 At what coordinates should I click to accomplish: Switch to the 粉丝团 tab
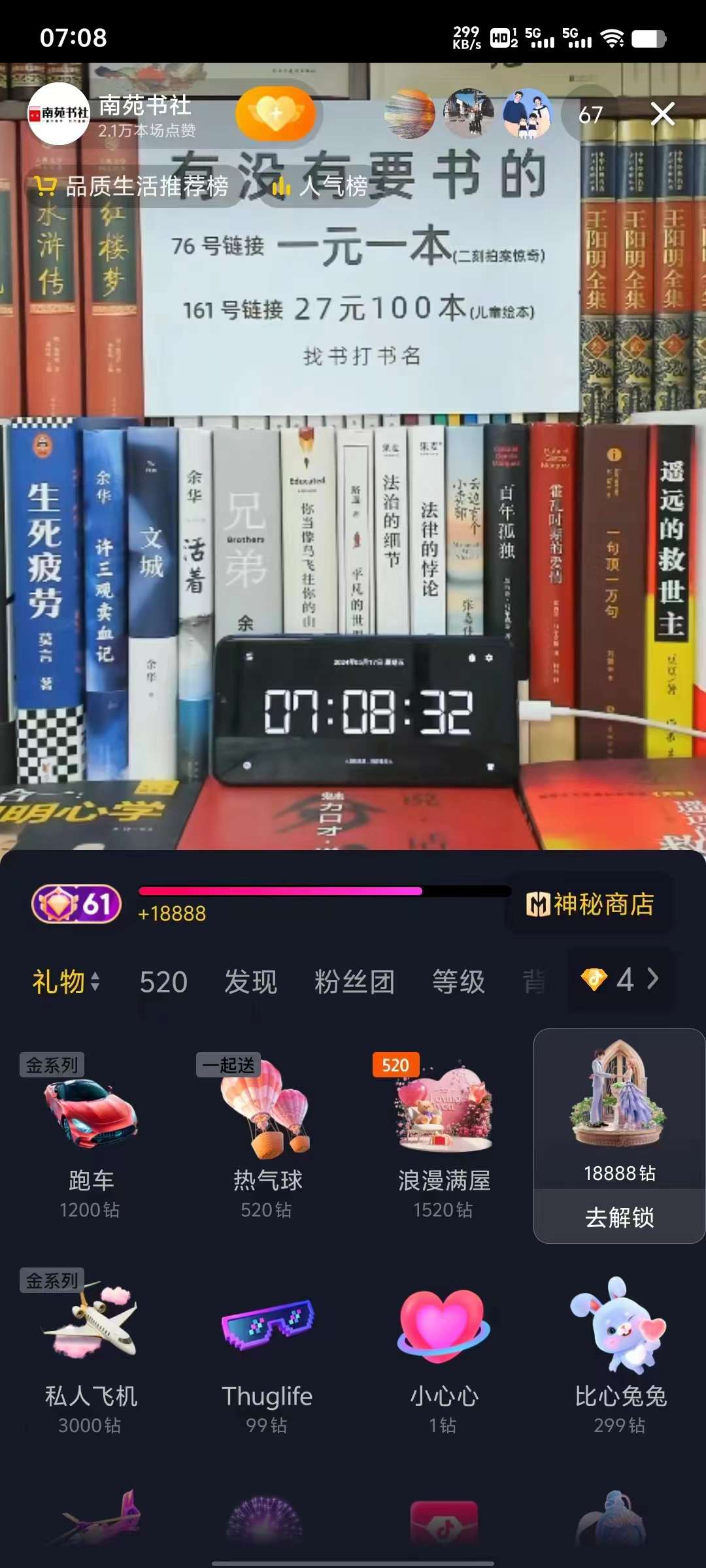click(354, 981)
